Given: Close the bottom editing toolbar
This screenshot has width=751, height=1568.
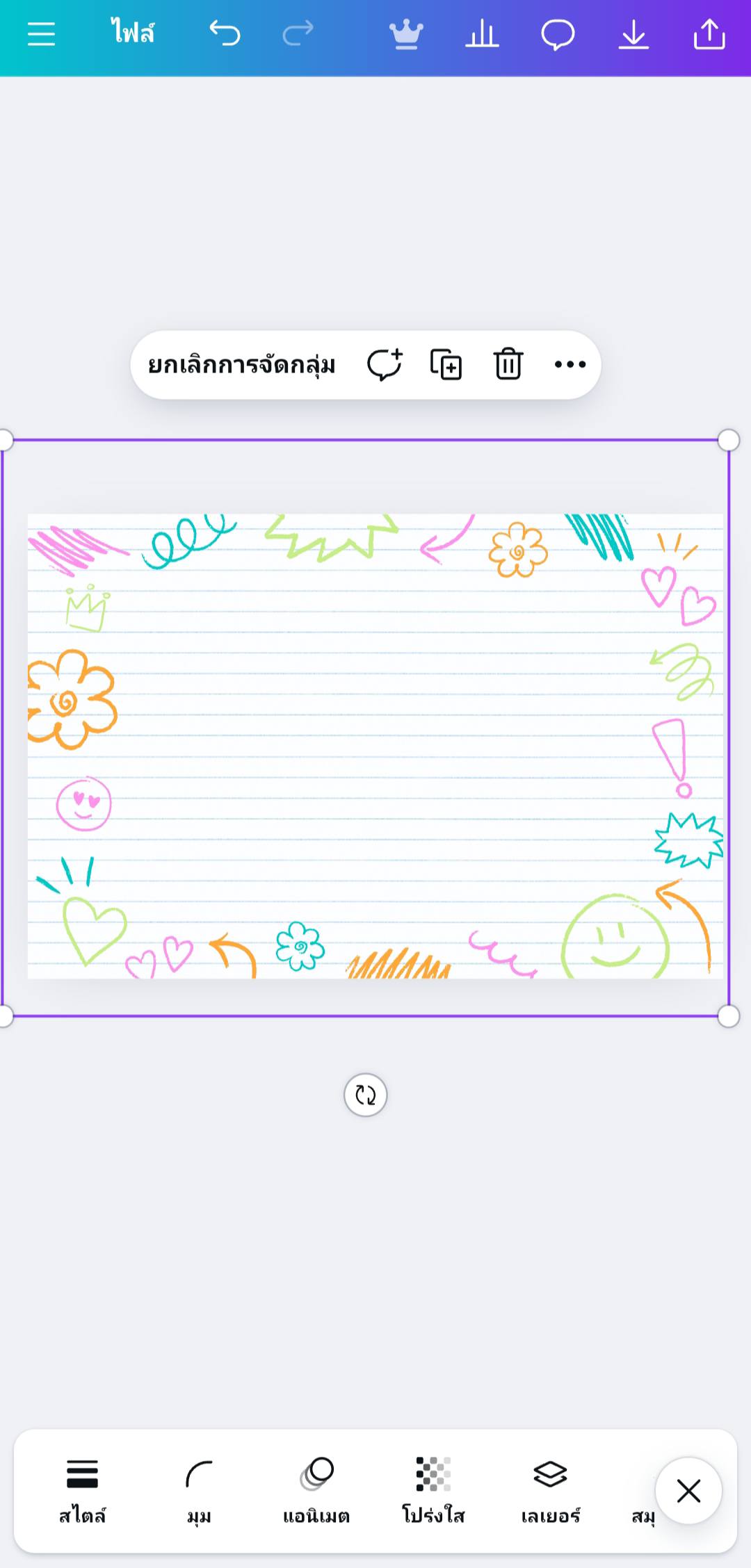Looking at the screenshot, I should [x=688, y=1491].
